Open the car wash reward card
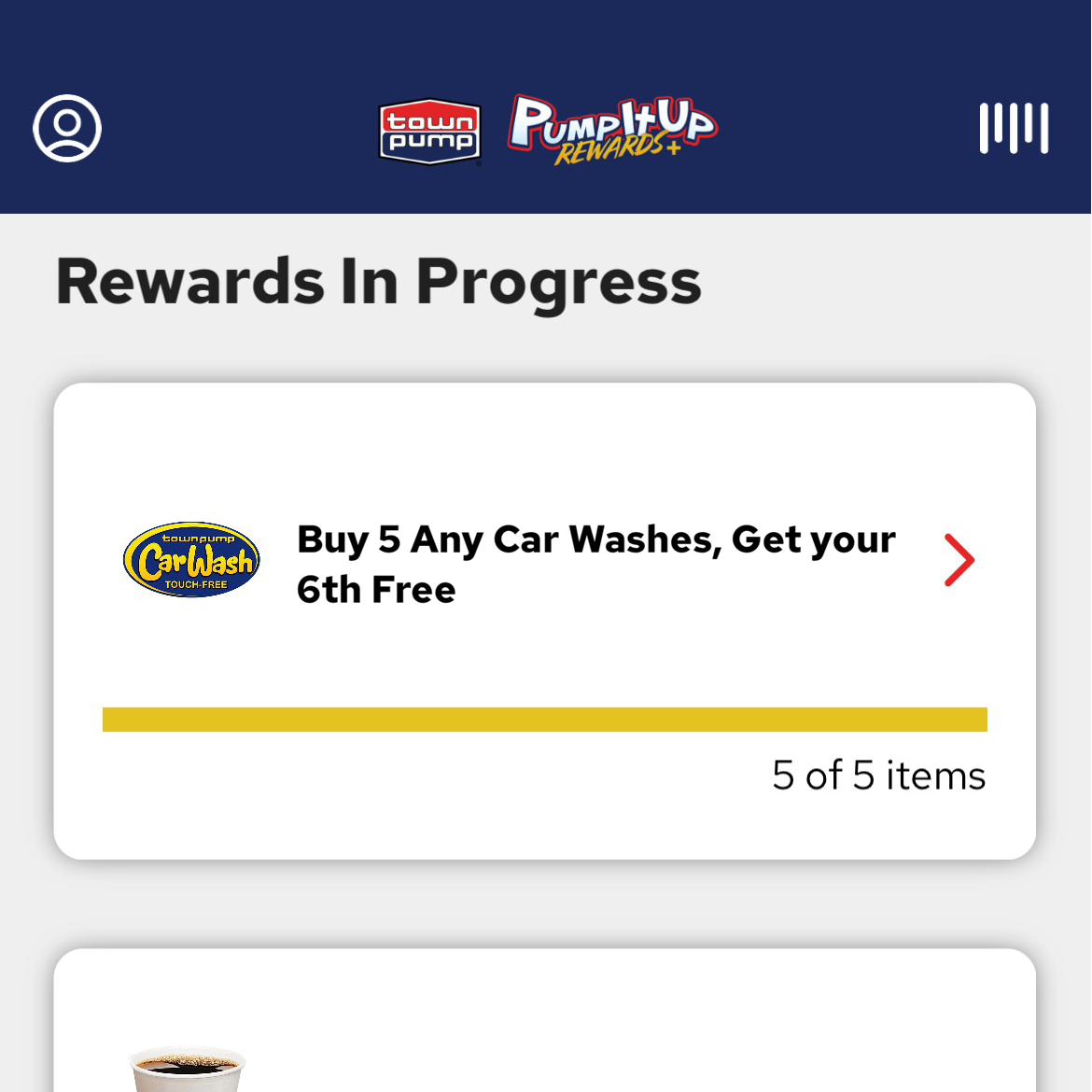Image resolution: width=1092 pixels, height=1092 pixels. pyautogui.click(x=544, y=621)
